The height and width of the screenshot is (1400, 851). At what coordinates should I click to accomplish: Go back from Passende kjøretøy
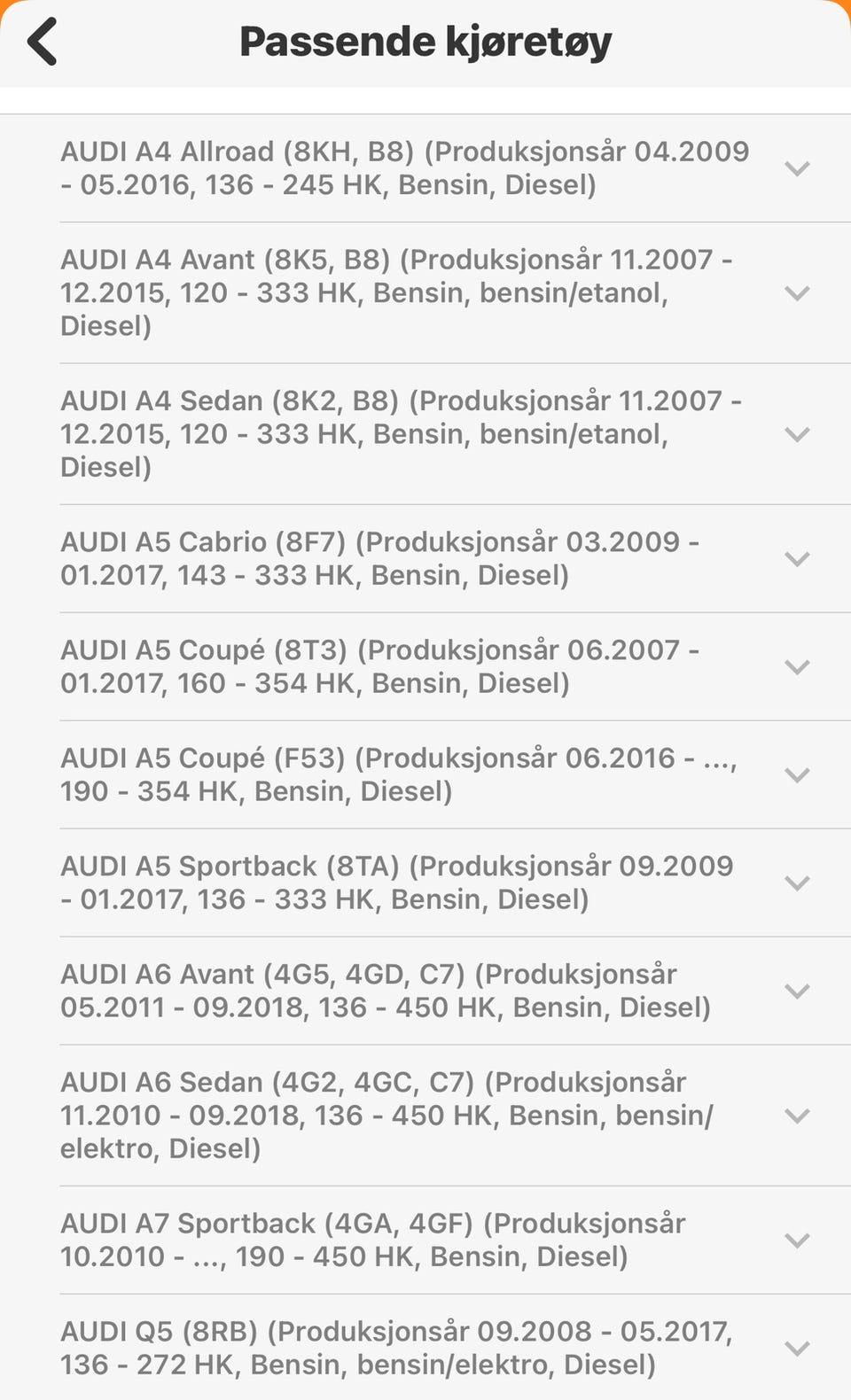[x=43, y=42]
